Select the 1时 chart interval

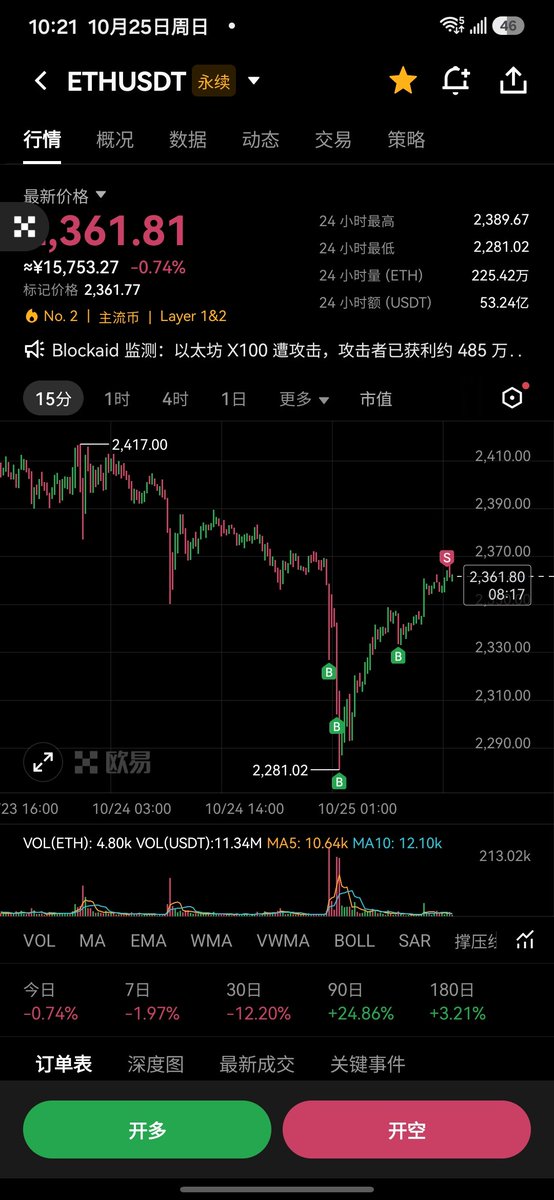117,399
